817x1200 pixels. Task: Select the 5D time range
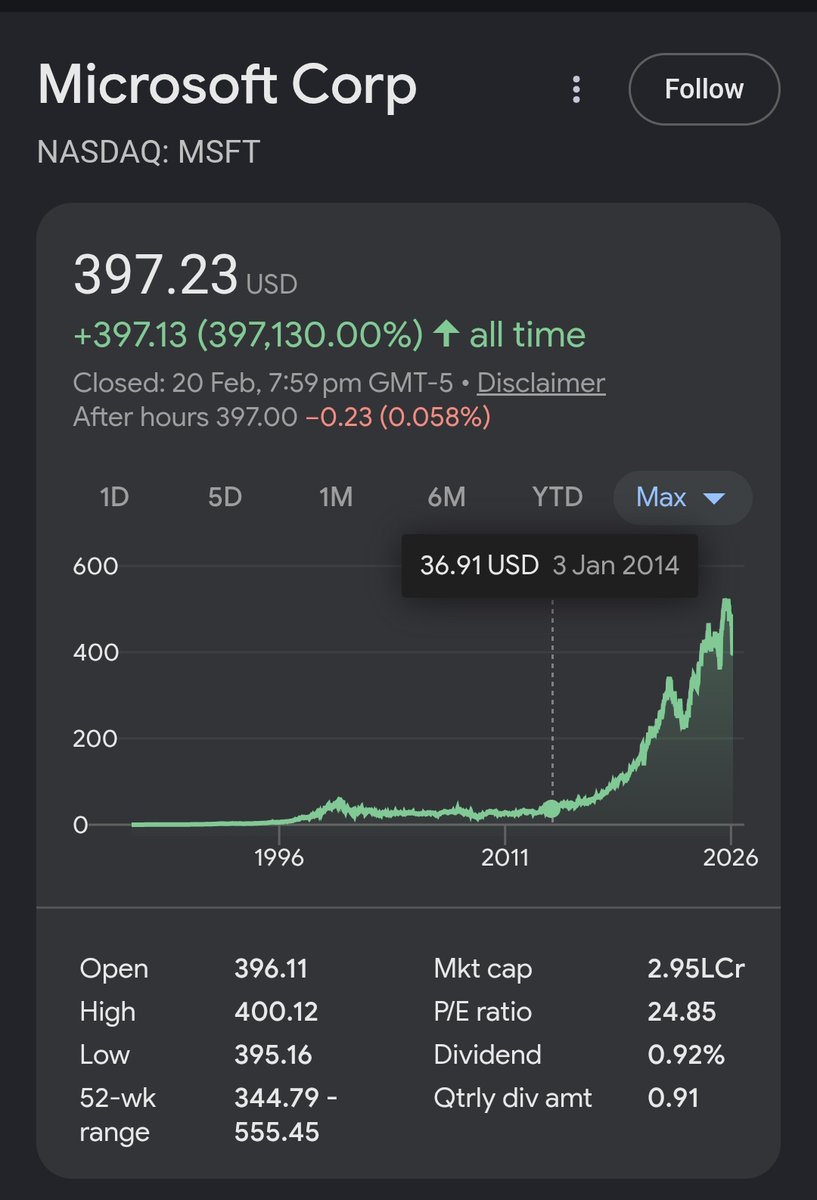pyautogui.click(x=225, y=497)
